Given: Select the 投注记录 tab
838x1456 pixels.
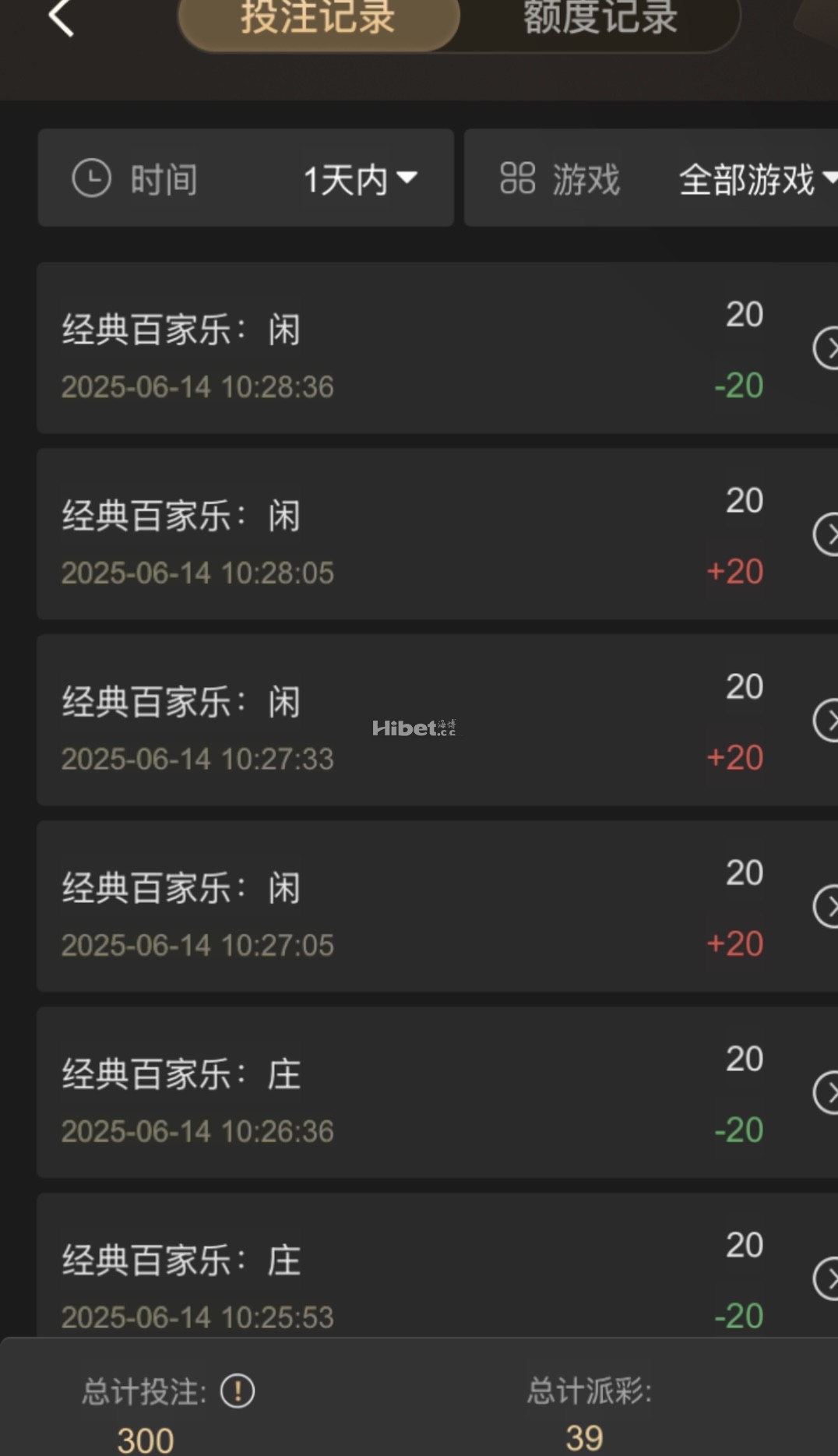Looking at the screenshot, I should (x=319, y=19).
